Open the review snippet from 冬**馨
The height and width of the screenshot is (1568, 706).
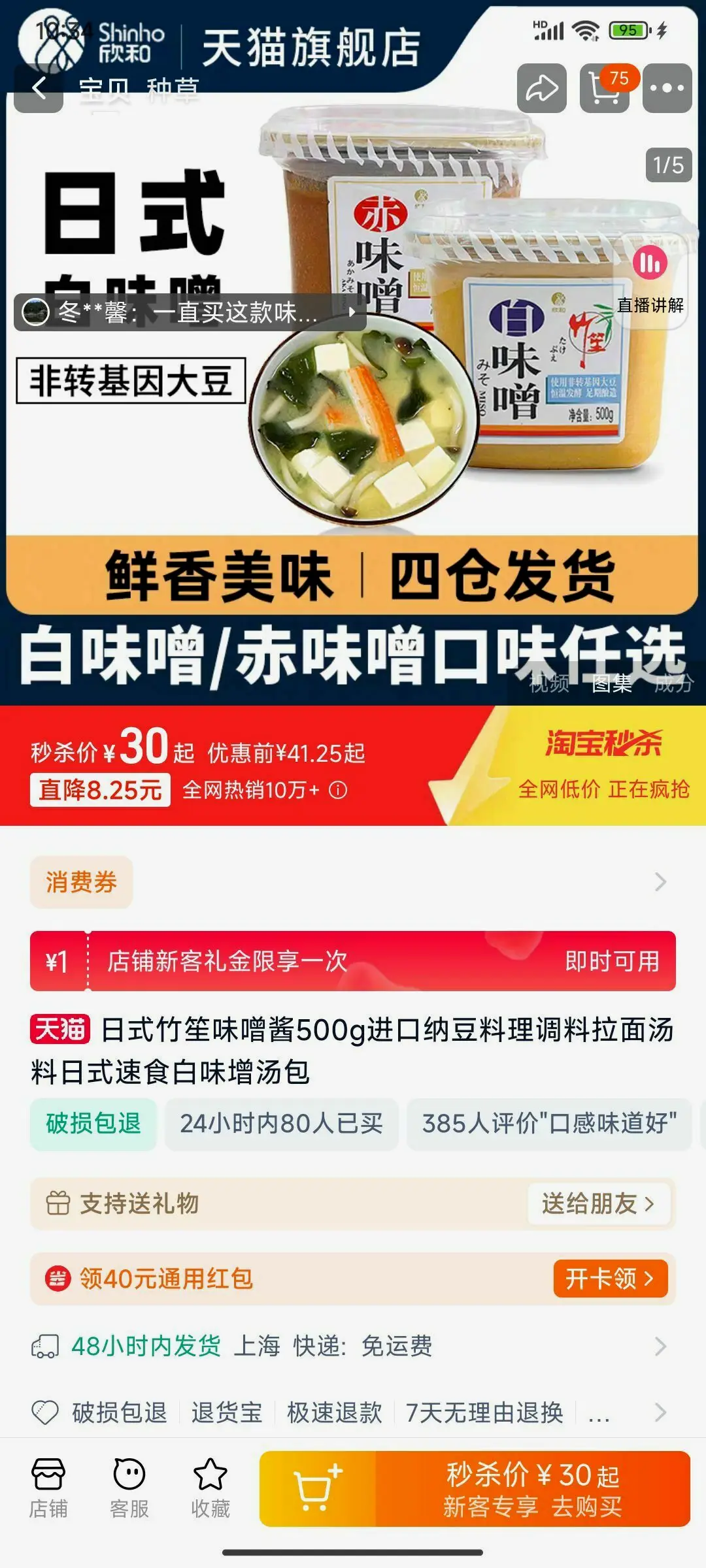coord(190,312)
